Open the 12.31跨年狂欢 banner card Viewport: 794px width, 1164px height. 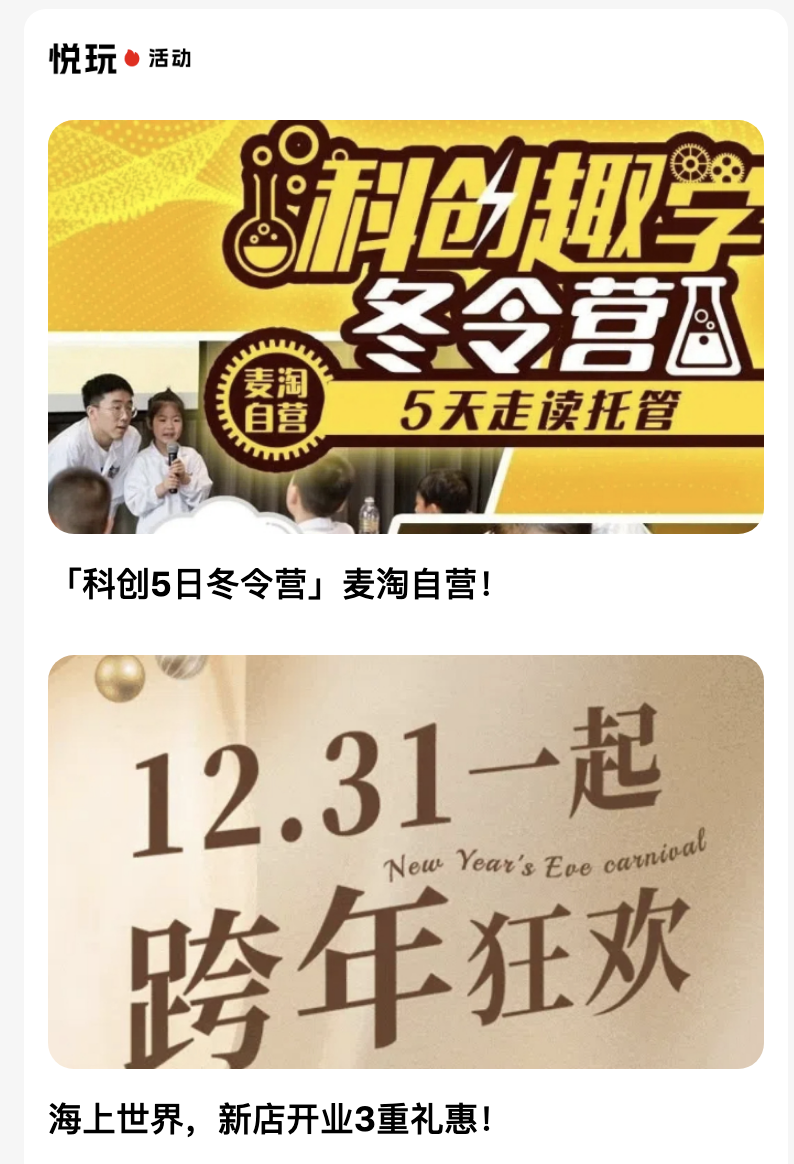click(405, 861)
